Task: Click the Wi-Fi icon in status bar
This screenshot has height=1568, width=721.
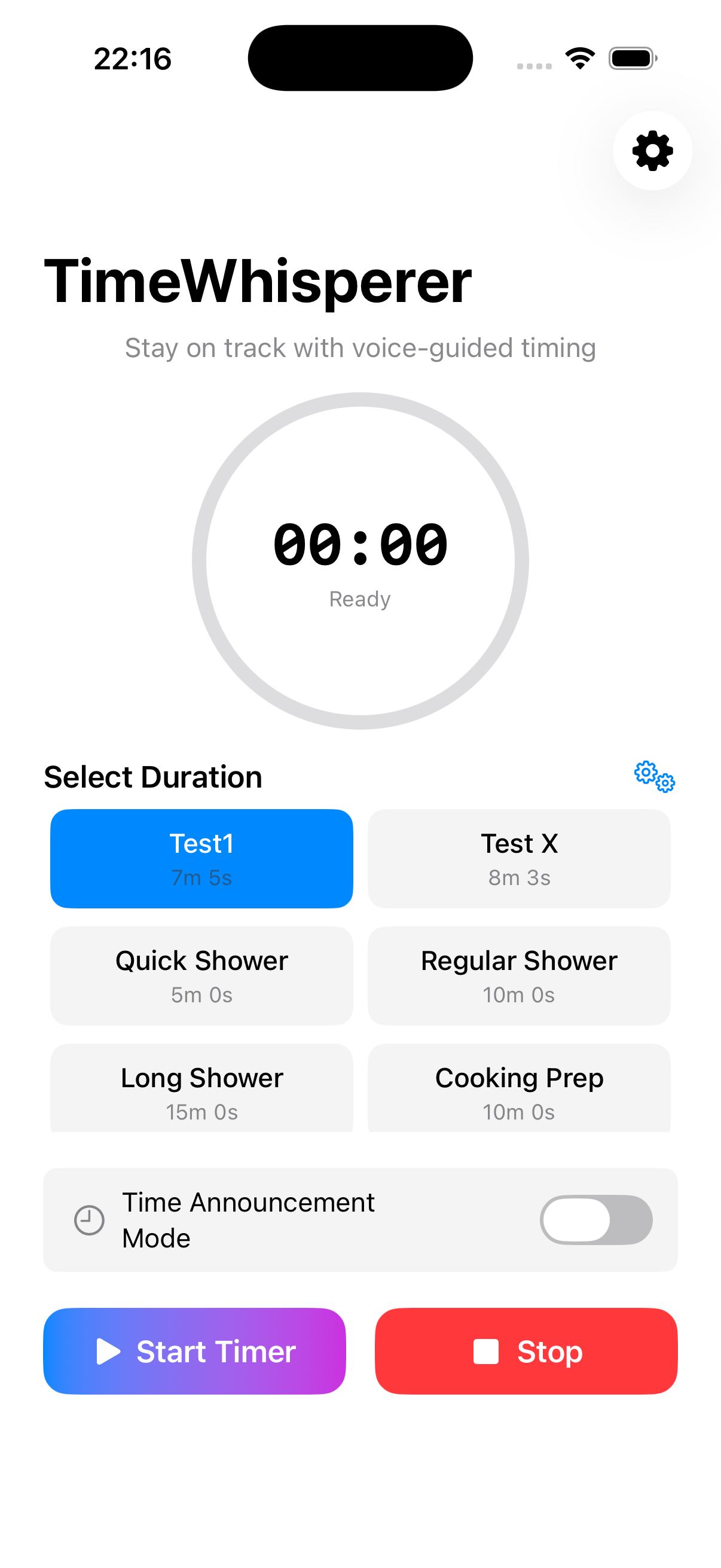Action: tap(579, 57)
